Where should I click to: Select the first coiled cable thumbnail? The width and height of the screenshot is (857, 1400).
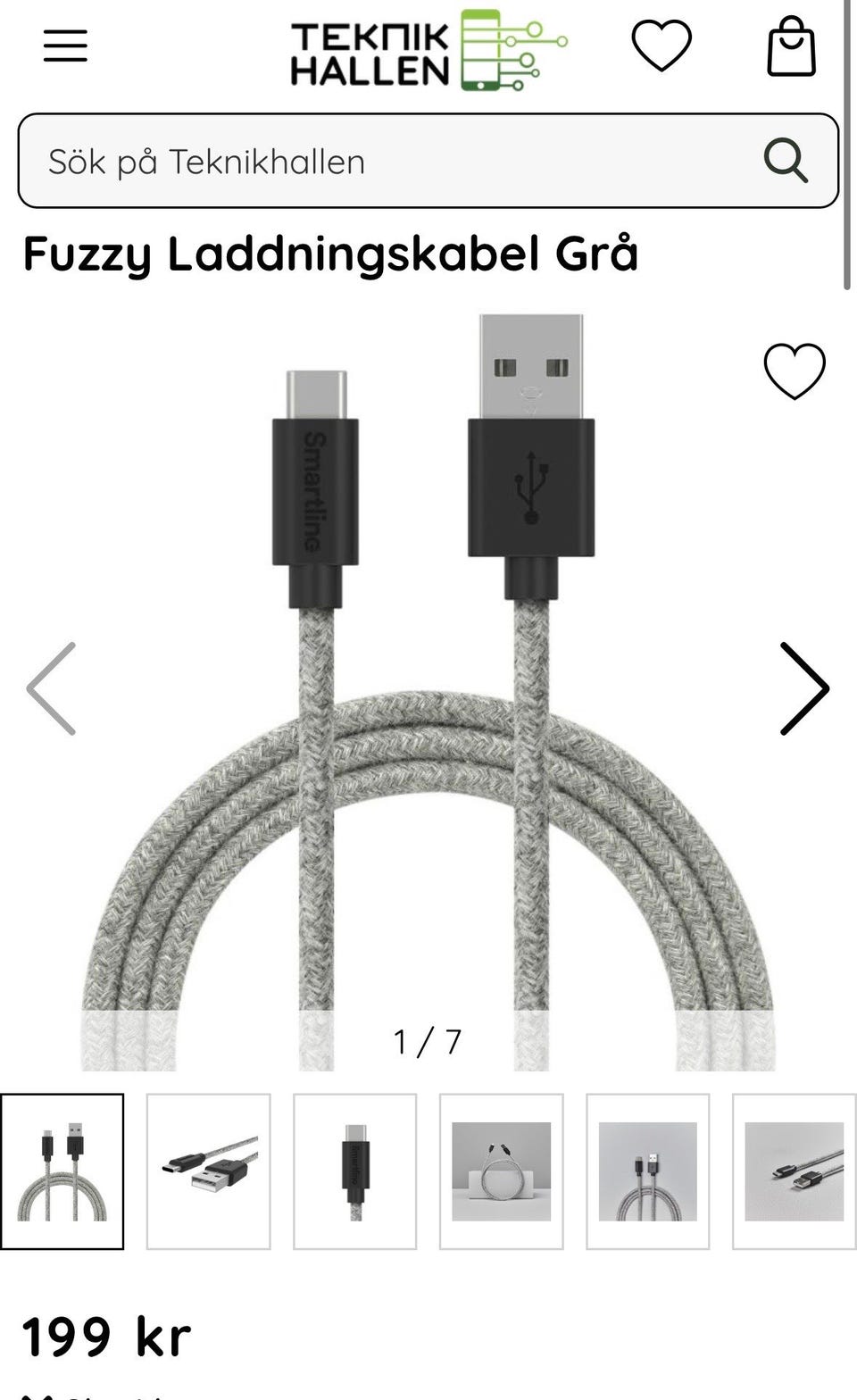[62, 1171]
